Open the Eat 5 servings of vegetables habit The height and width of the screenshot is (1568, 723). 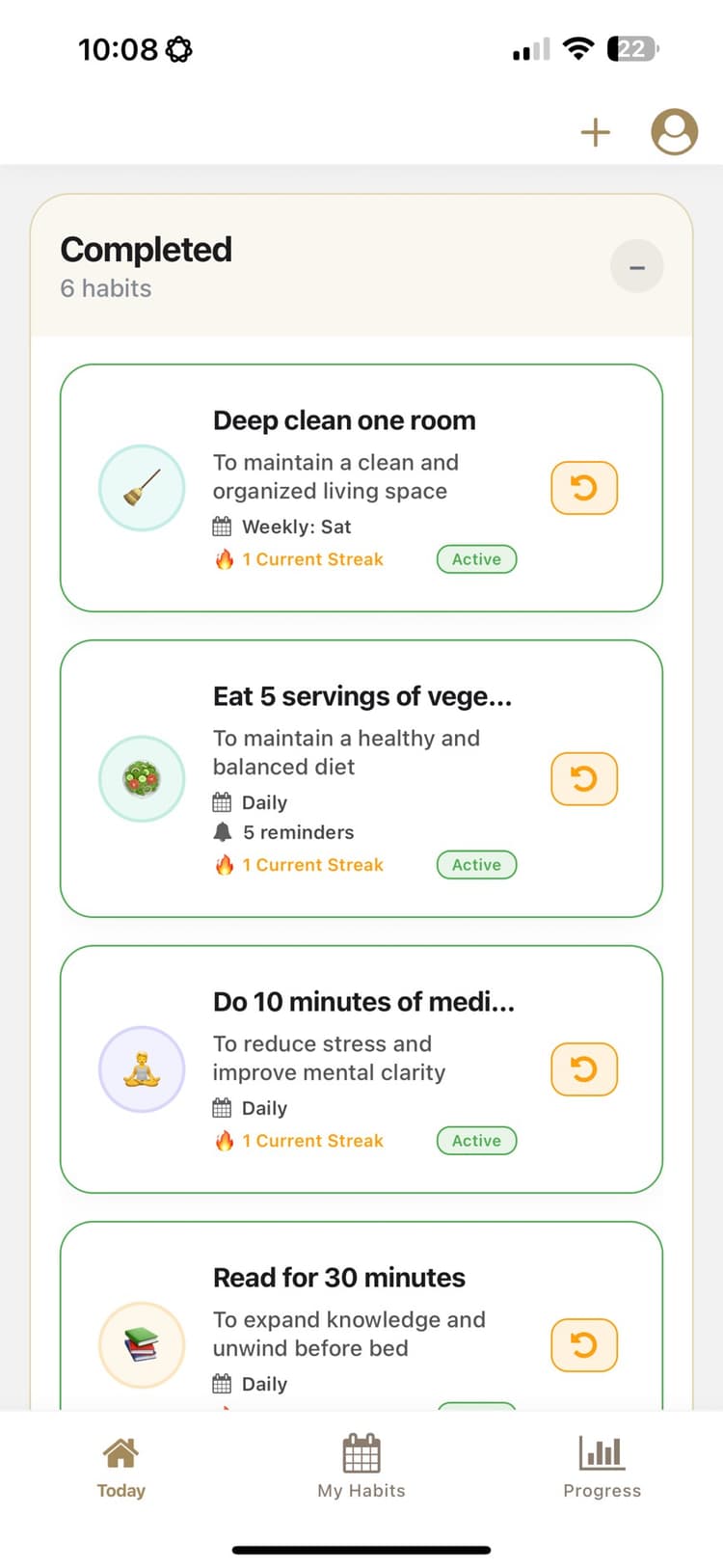coord(361,695)
